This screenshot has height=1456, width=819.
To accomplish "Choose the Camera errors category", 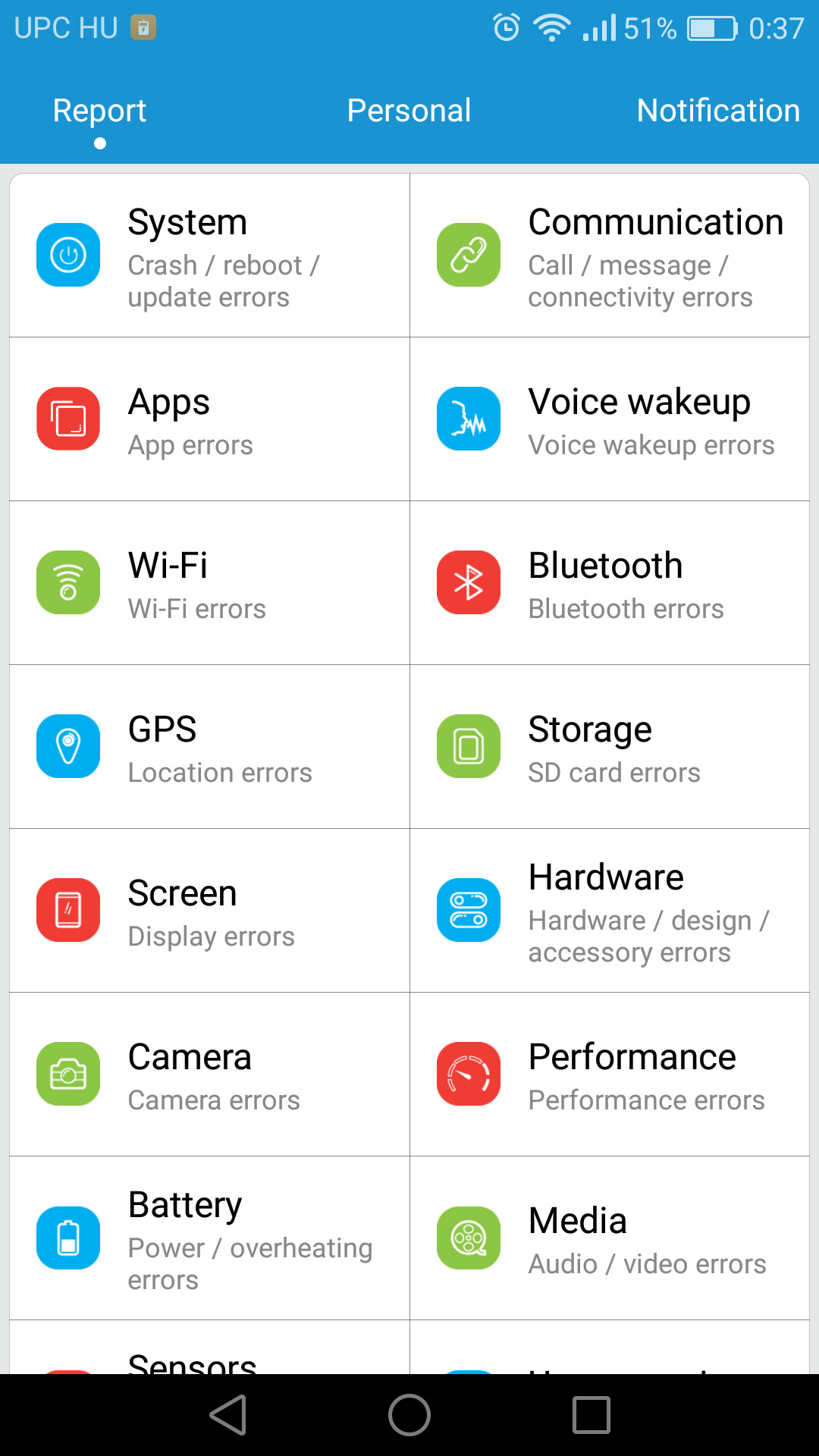I will tap(209, 1075).
